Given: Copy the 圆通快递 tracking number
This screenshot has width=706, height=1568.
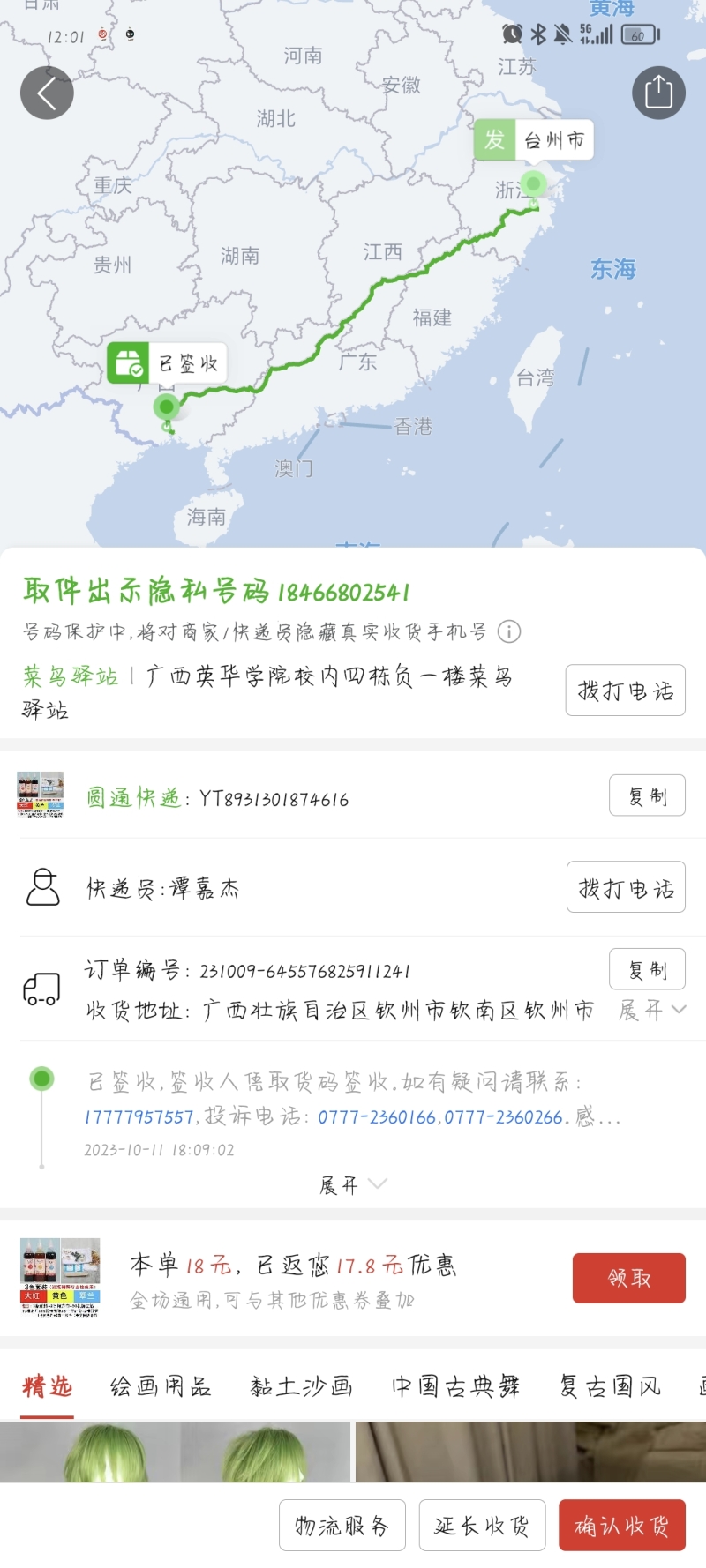Looking at the screenshot, I should [647, 796].
